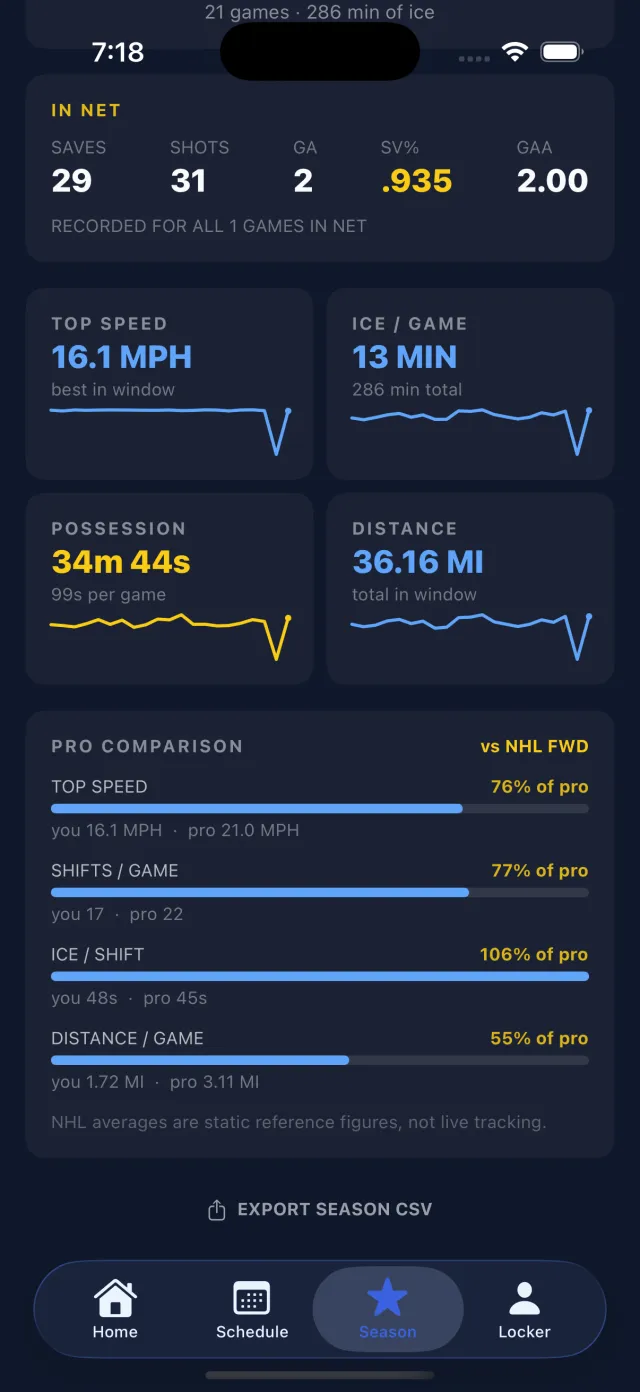
Task: Open the Ice / Game stat card
Action: point(470,384)
